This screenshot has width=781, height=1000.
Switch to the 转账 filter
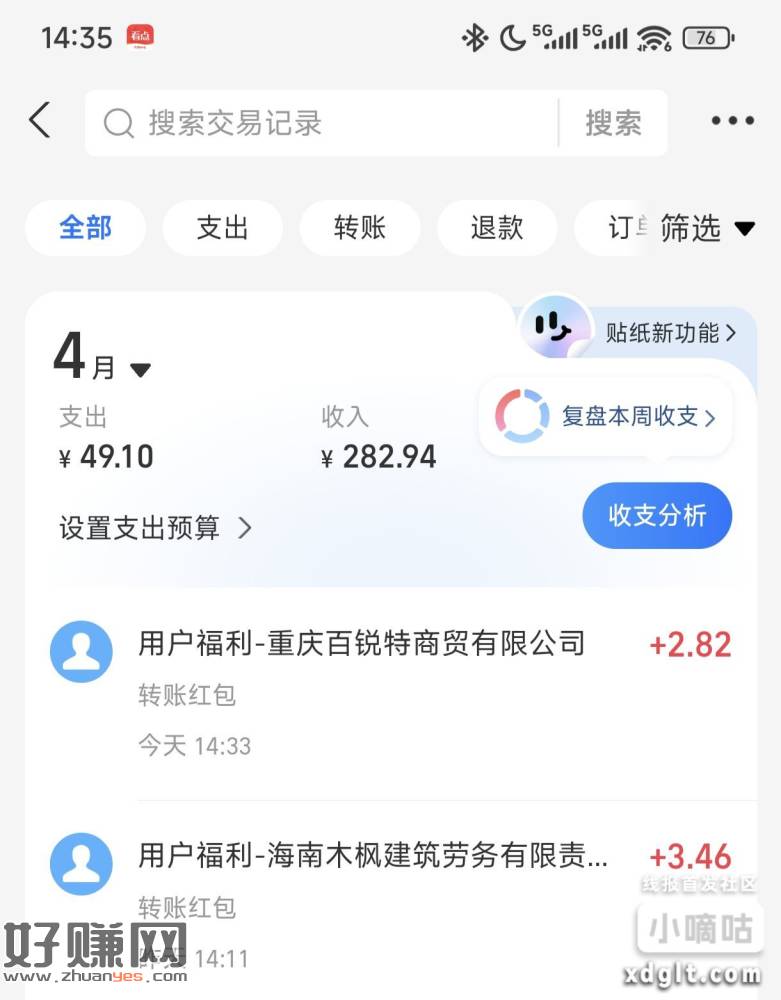point(359,228)
